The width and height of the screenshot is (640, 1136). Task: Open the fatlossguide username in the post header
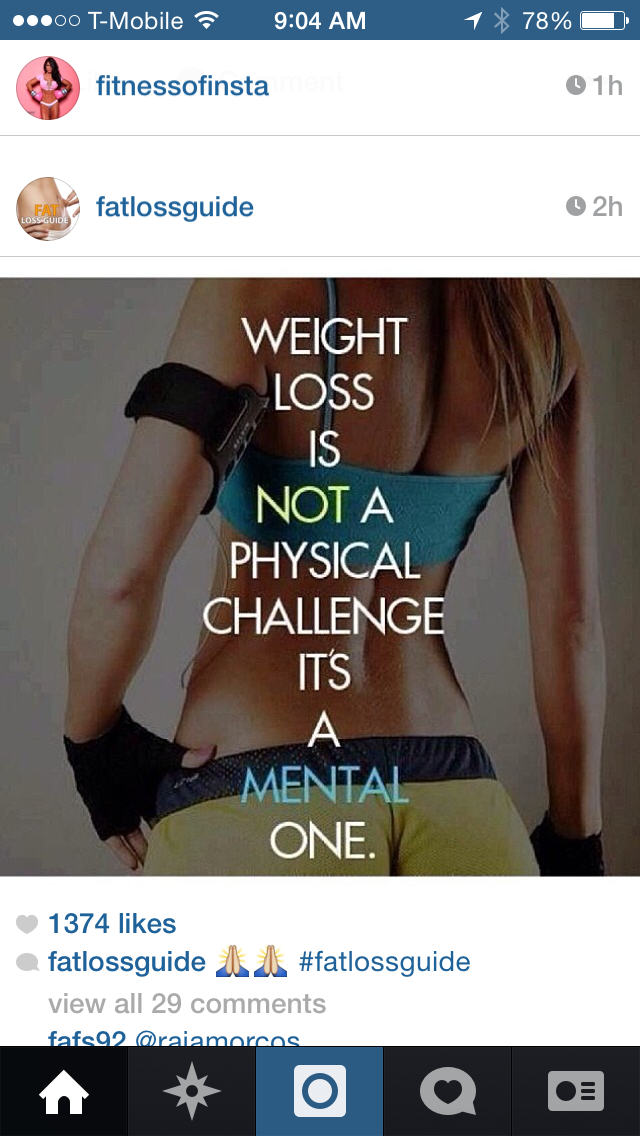pyautogui.click(x=174, y=207)
